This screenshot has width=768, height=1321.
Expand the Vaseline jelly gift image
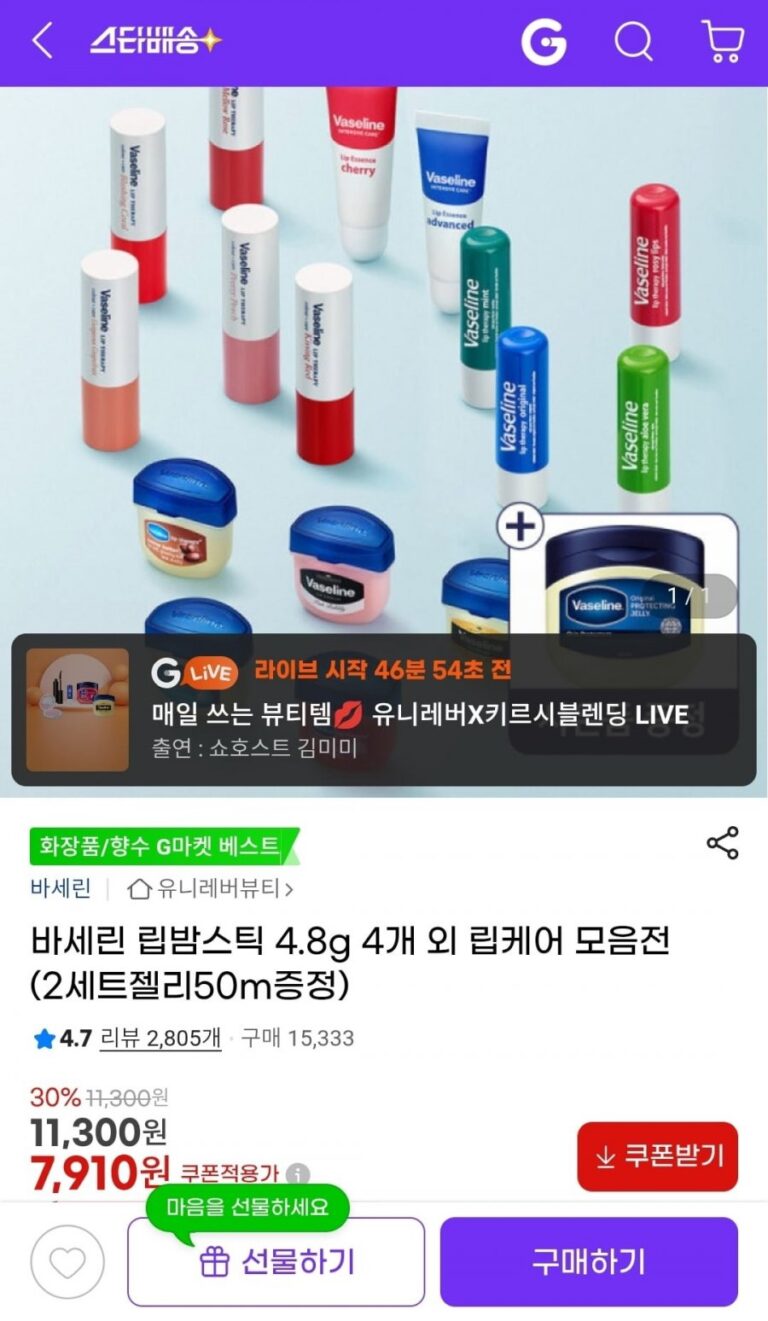[521, 527]
